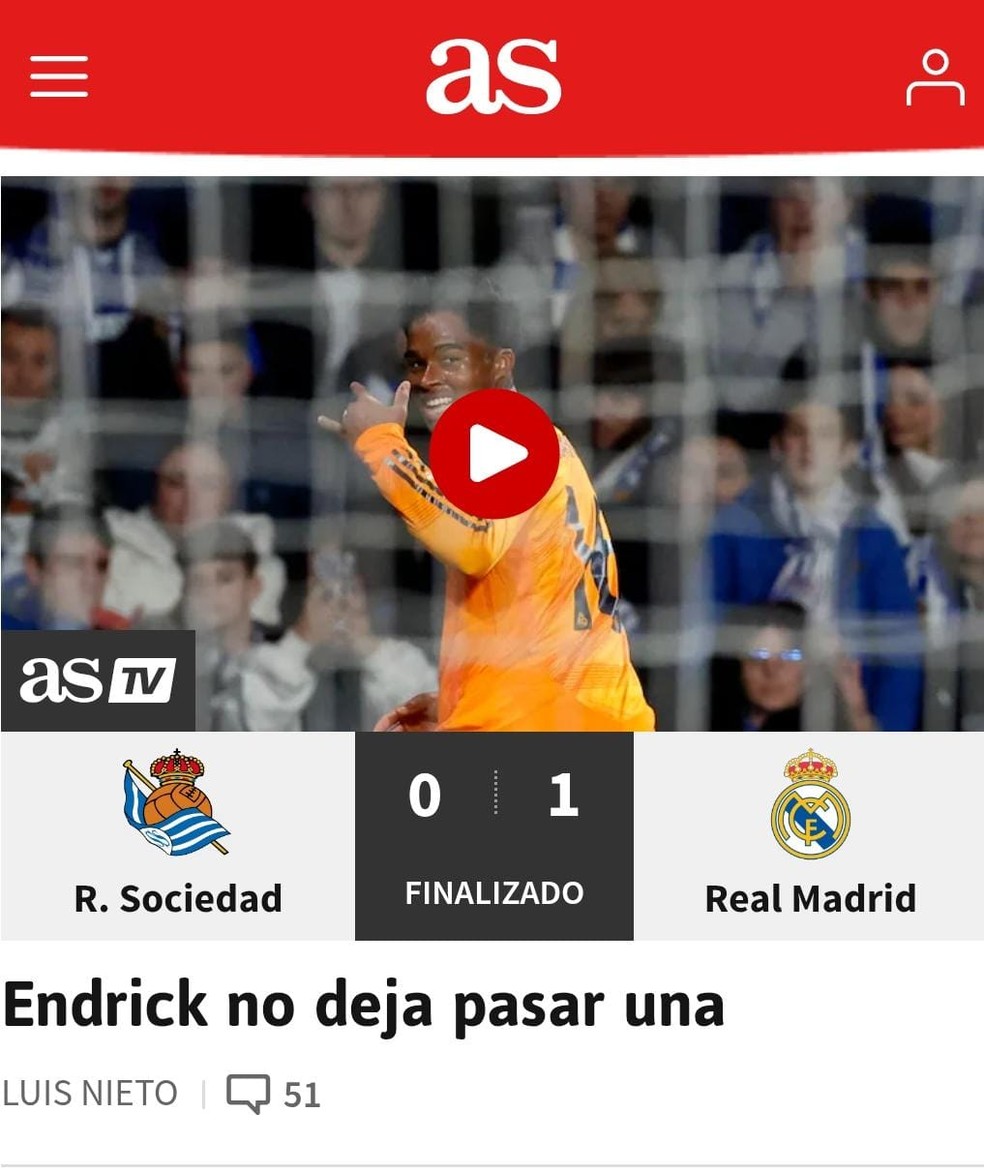Open the 51 comments

click(273, 1094)
